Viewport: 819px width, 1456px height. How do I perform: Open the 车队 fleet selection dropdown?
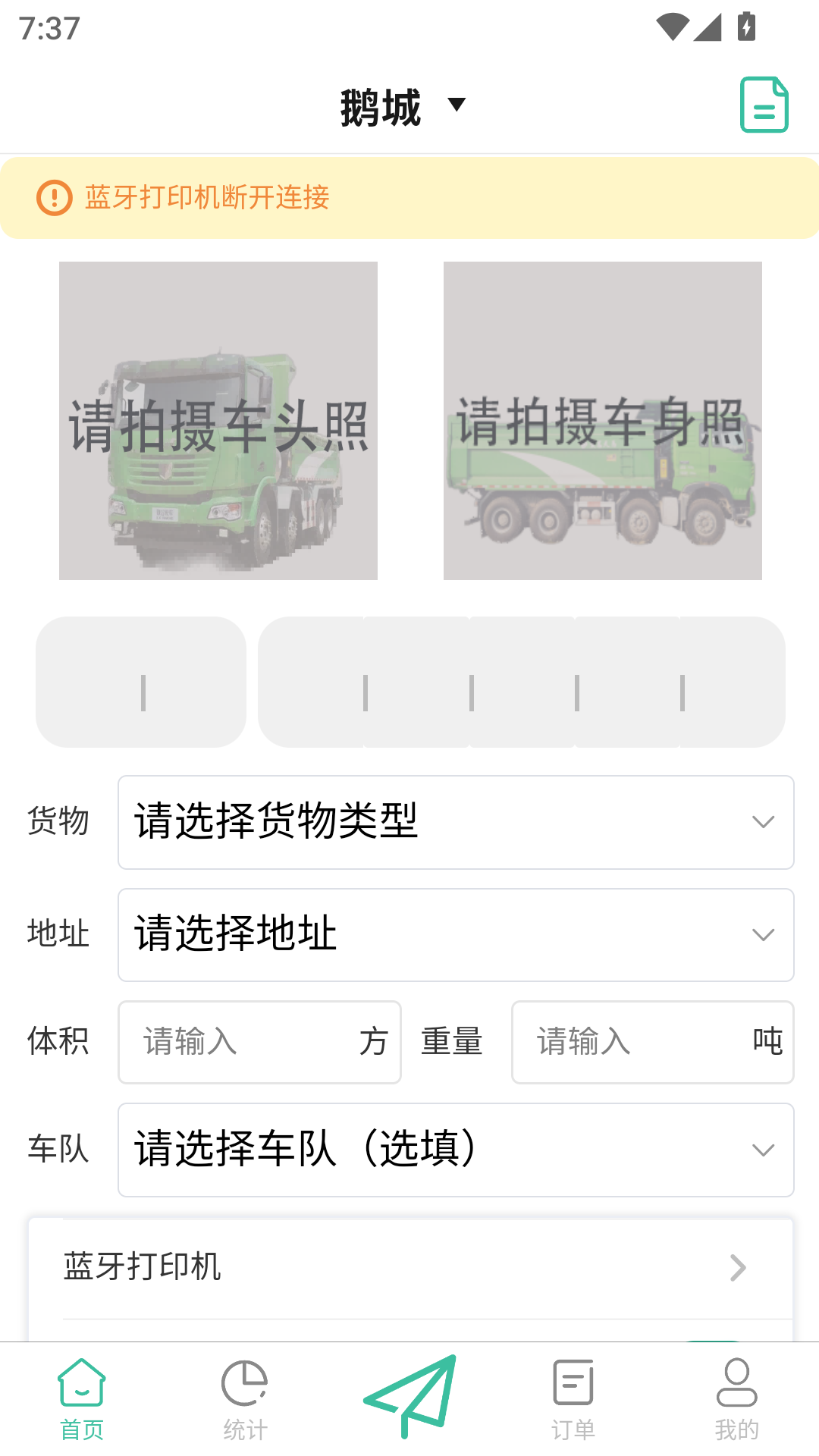[455, 1150]
